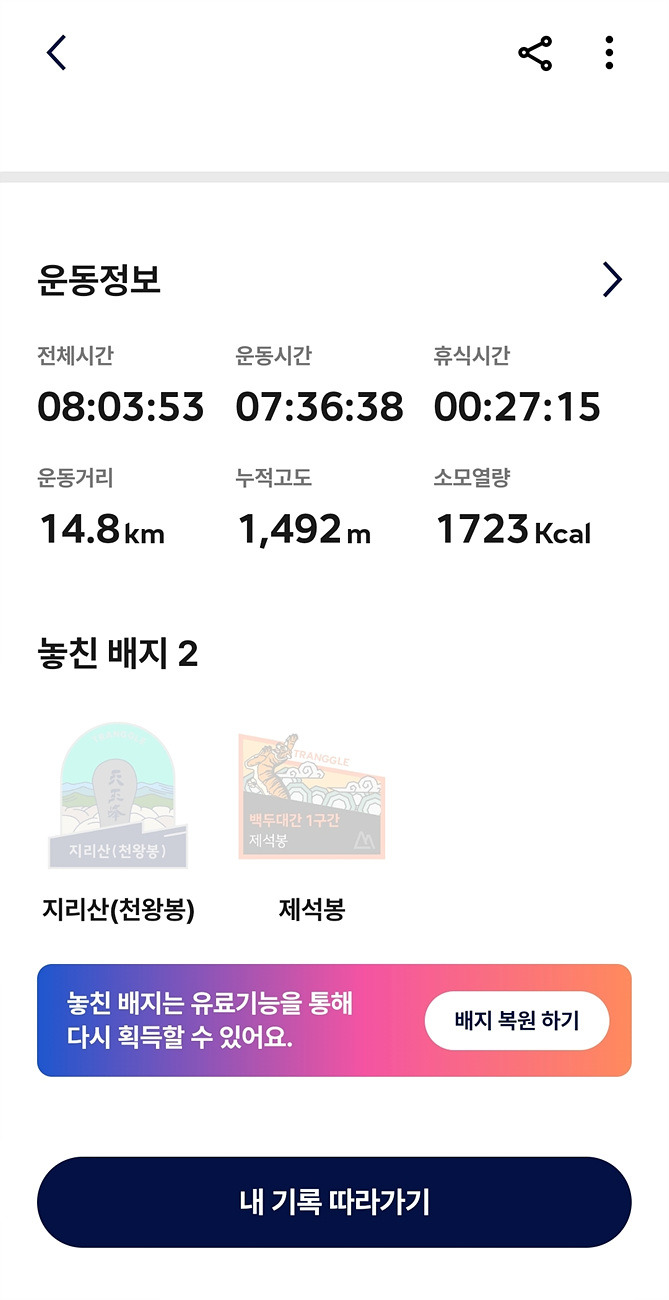The width and height of the screenshot is (669, 1300).
Task: Open the 지리산(천왕봉) missed badge
Action: [118, 796]
